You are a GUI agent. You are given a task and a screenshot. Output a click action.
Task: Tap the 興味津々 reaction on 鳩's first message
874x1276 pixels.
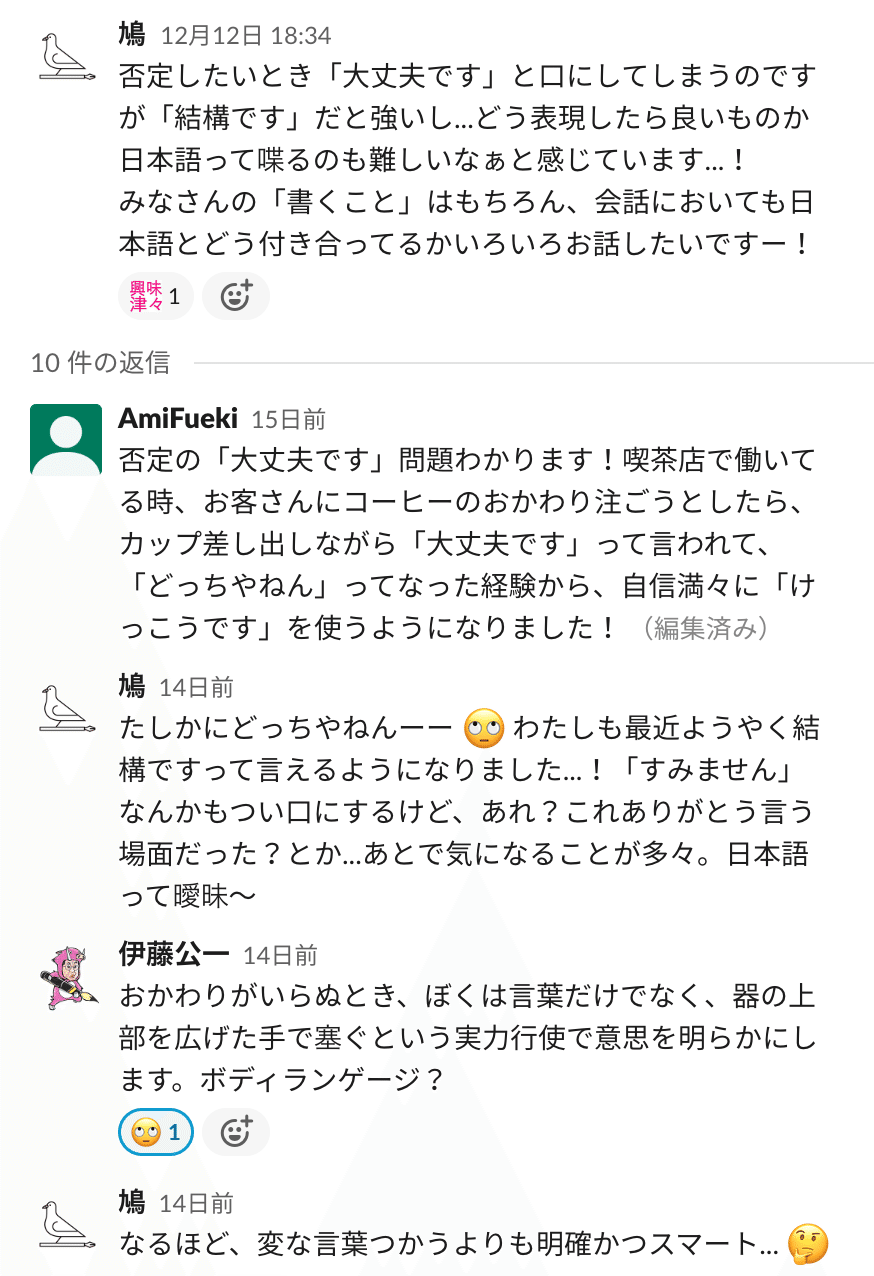point(155,296)
